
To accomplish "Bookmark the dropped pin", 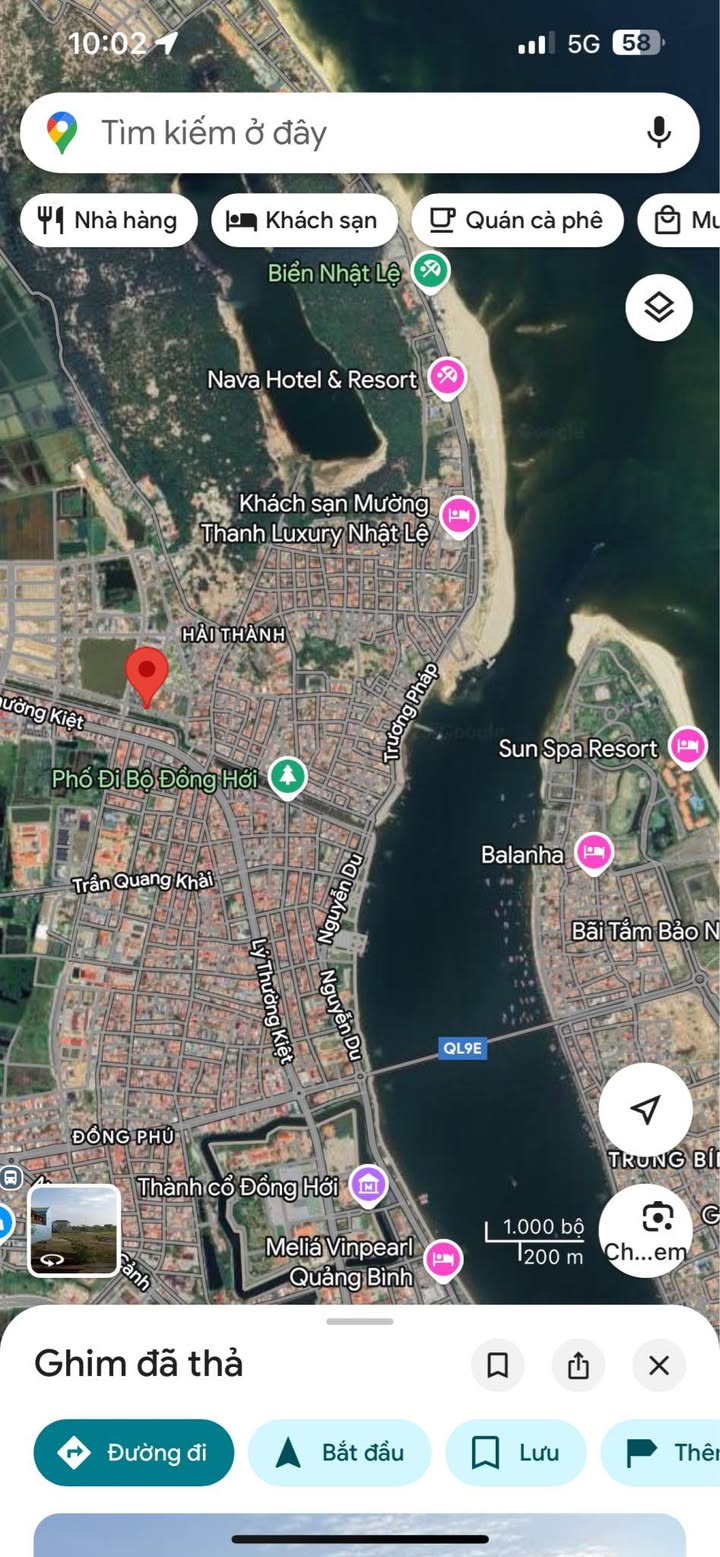I will tap(497, 1365).
